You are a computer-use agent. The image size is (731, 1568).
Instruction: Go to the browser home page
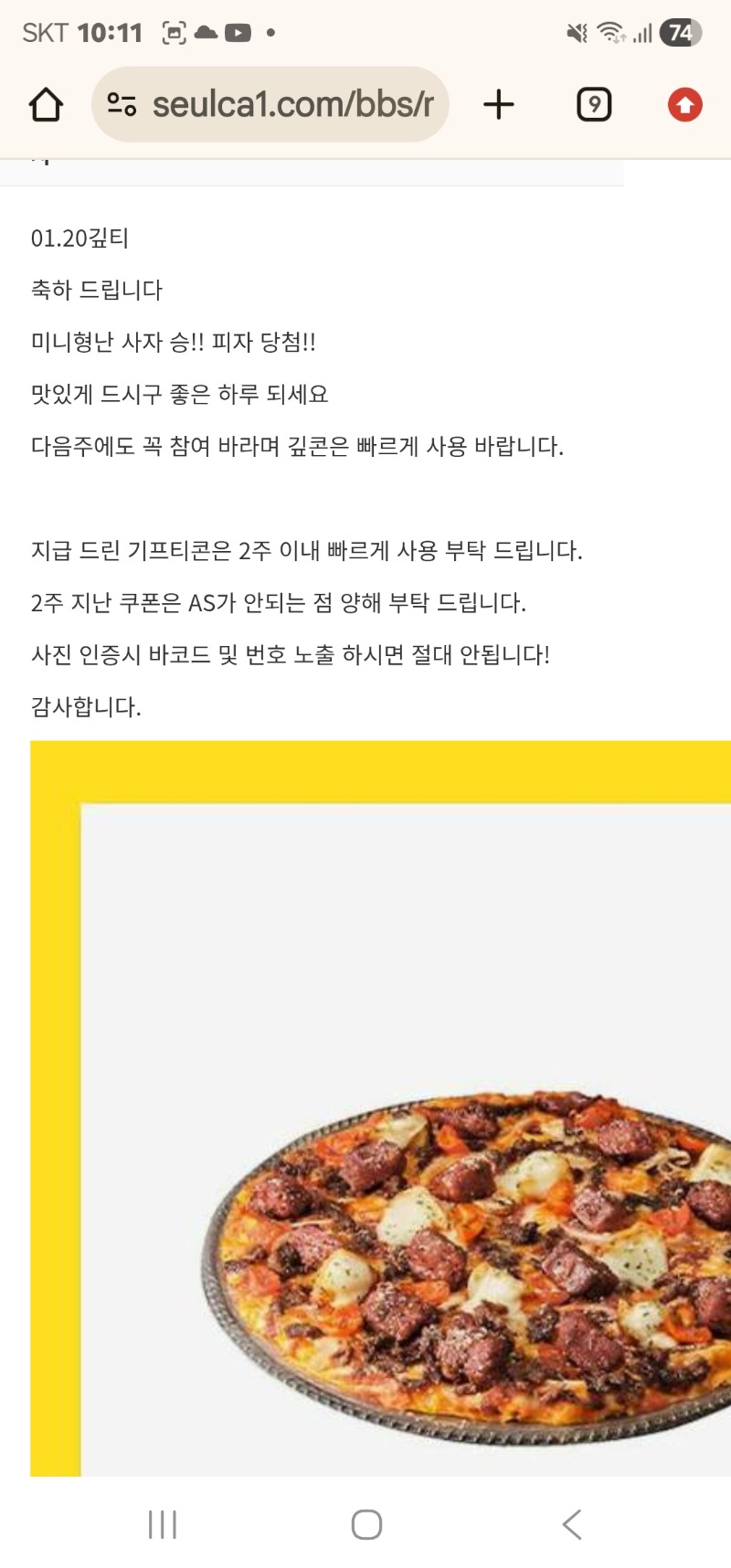click(46, 105)
